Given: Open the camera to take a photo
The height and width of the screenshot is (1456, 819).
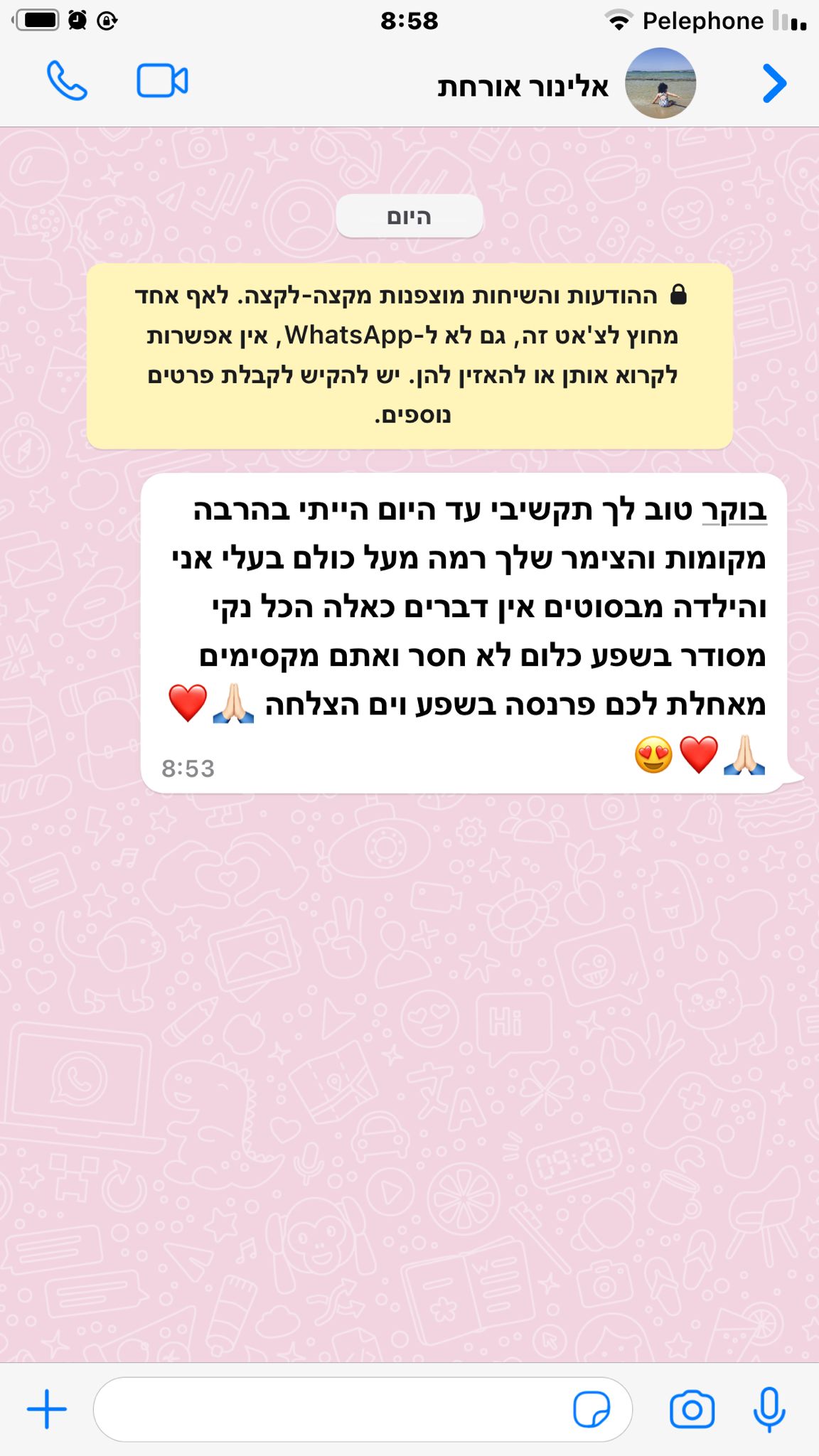Looking at the screenshot, I should click(692, 1409).
